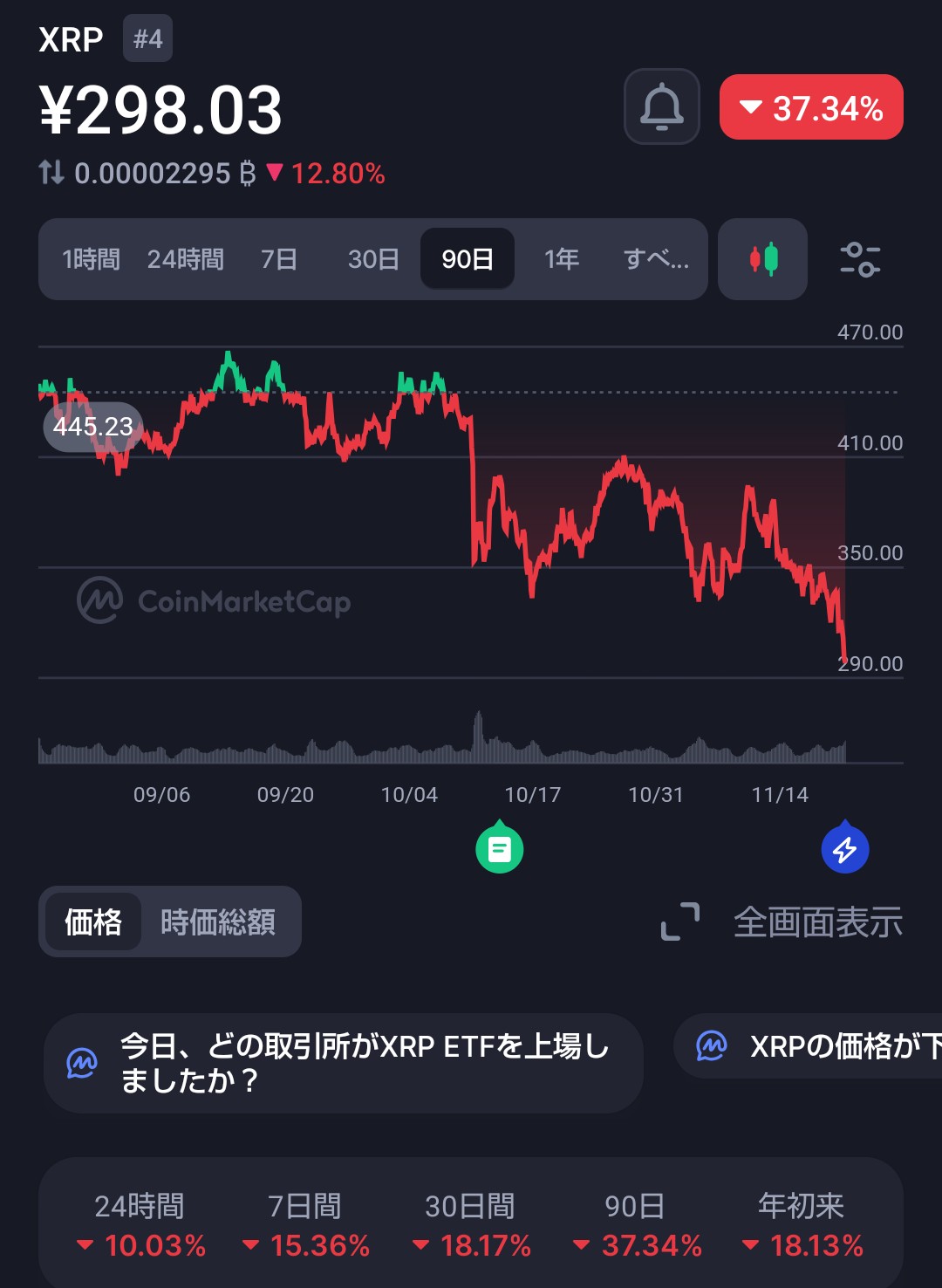Tap the BTC price conversion toggle
The height and width of the screenshot is (1288, 942).
click(51, 173)
